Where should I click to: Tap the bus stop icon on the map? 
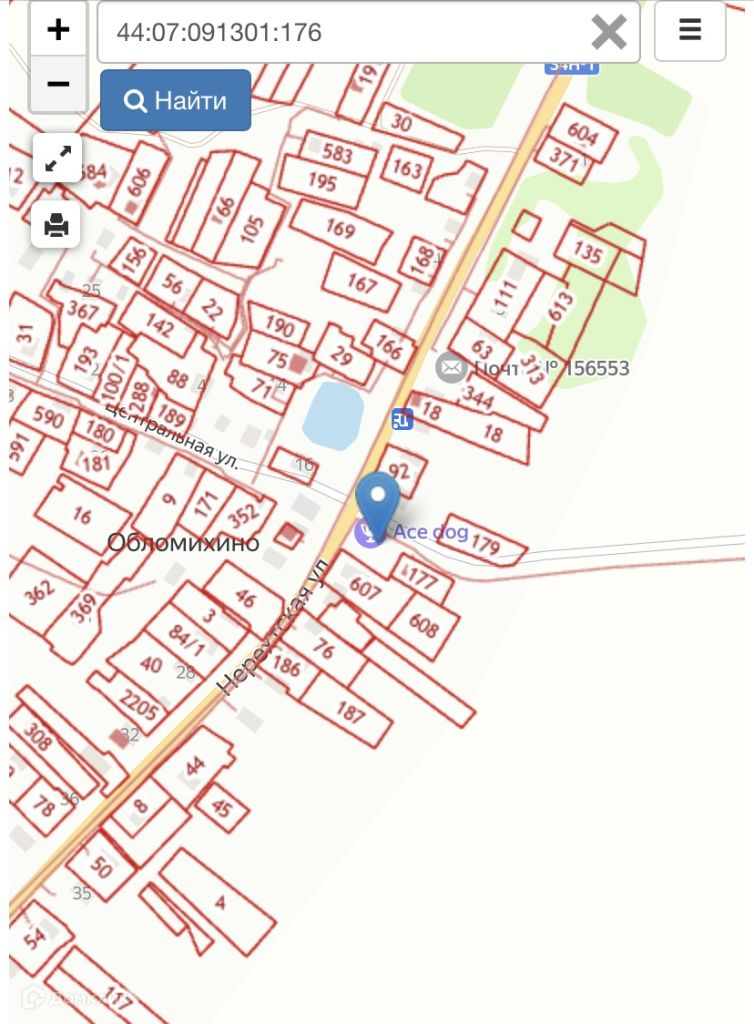(x=402, y=419)
